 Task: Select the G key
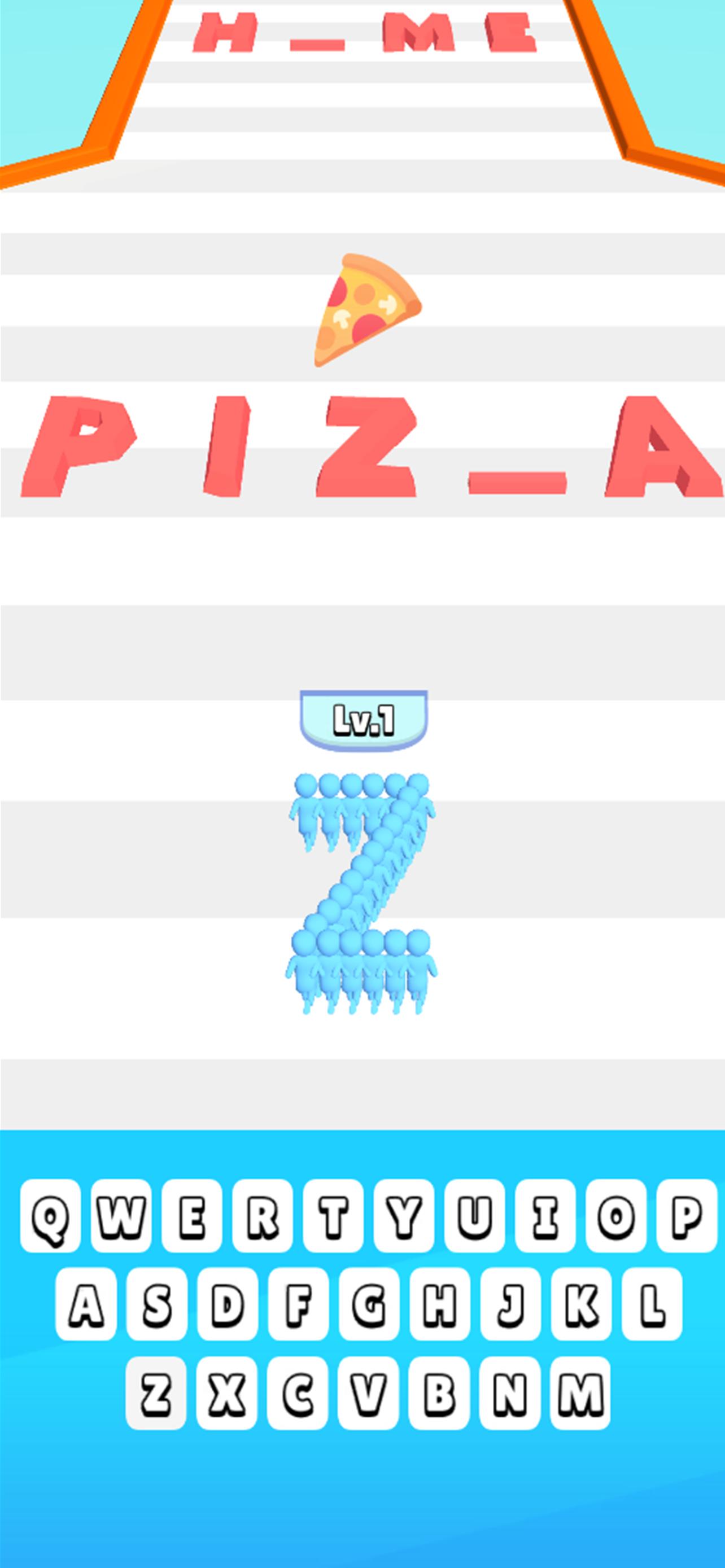point(369,1304)
